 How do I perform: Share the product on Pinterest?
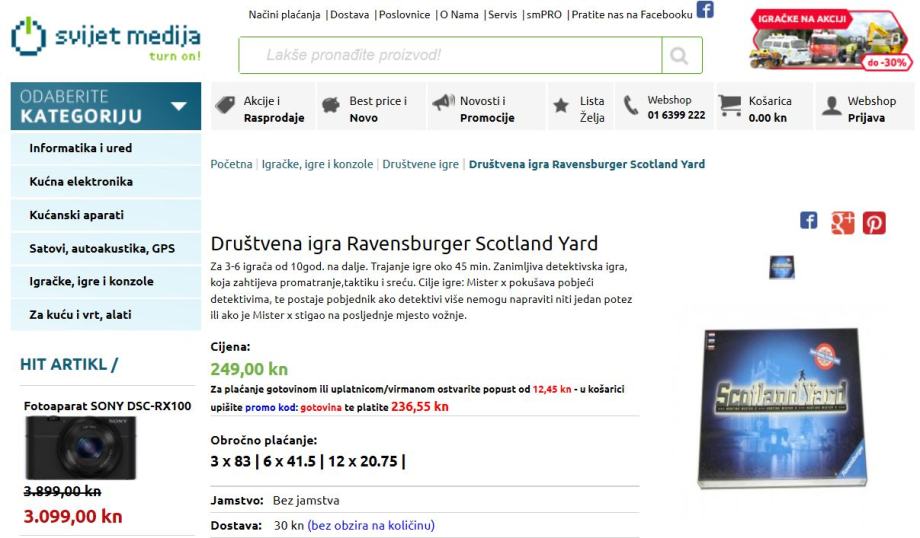pyautogui.click(x=874, y=223)
